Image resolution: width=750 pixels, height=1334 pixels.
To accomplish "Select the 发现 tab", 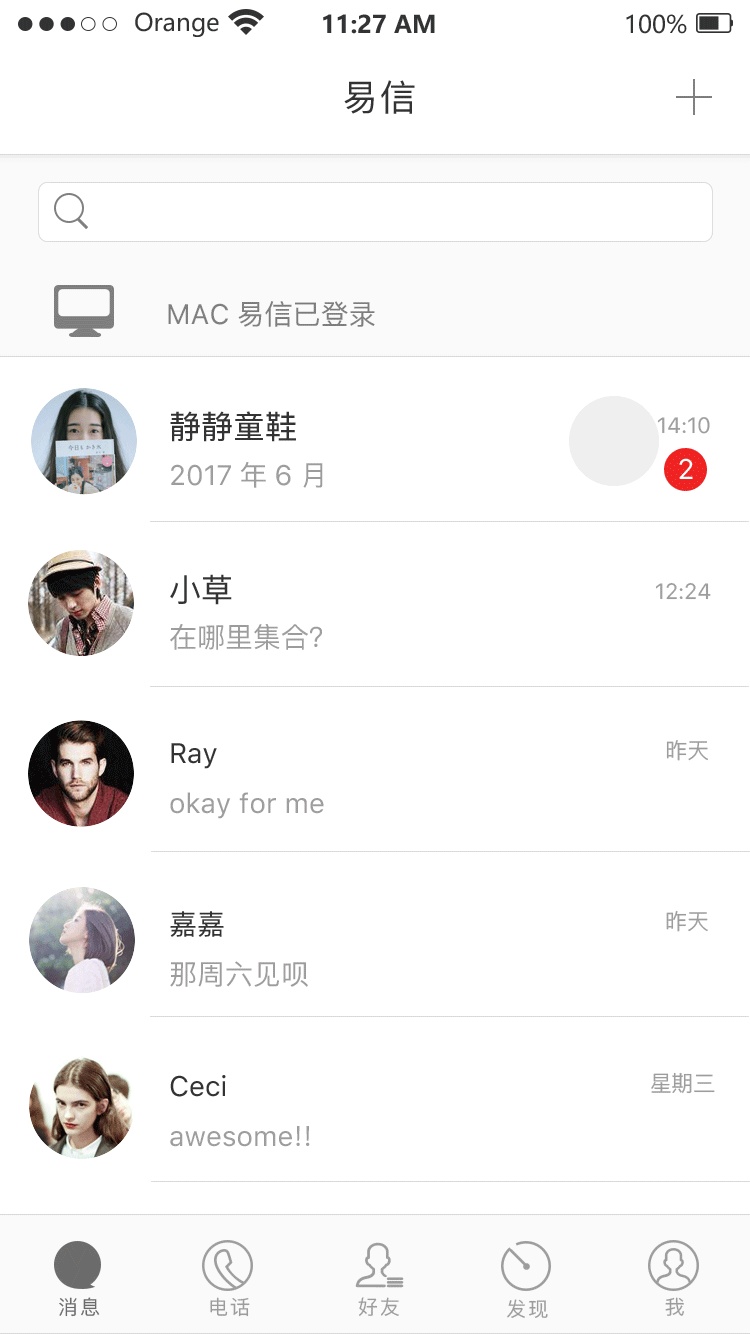I will [x=526, y=1278].
